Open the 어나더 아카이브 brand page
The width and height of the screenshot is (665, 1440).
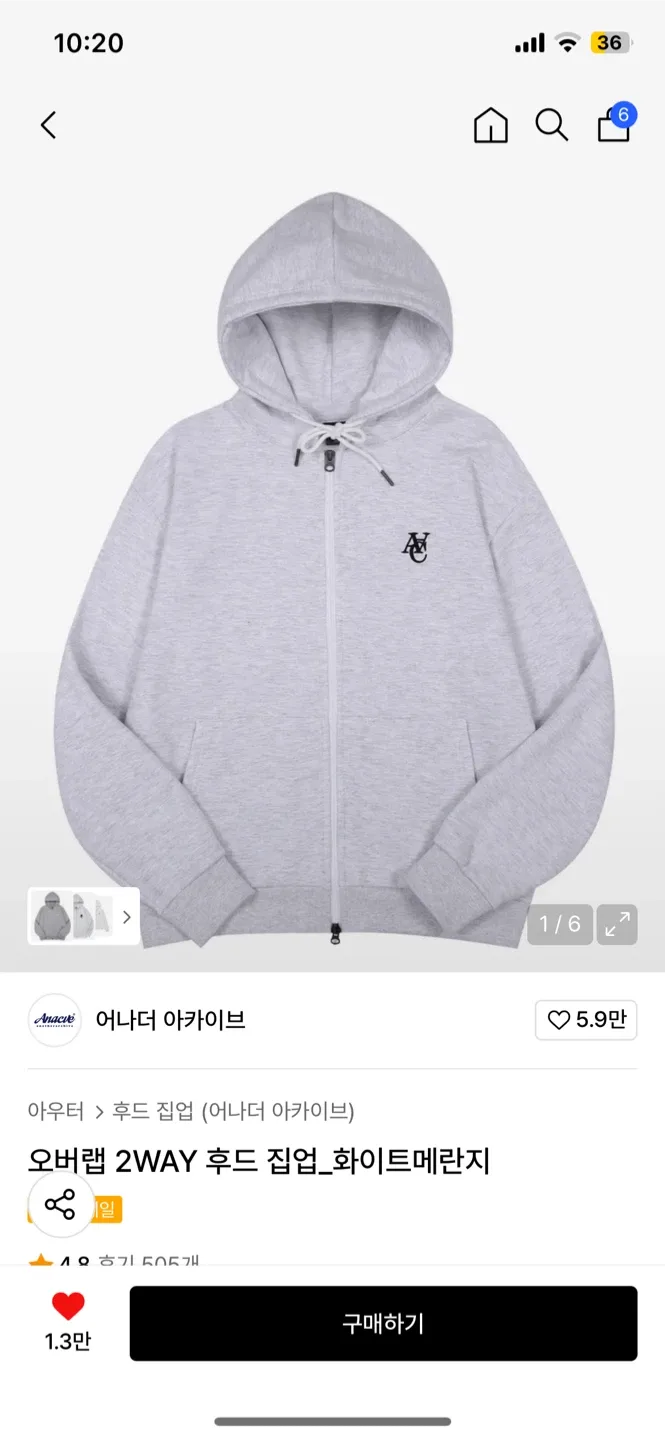[x=170, y=1020]
